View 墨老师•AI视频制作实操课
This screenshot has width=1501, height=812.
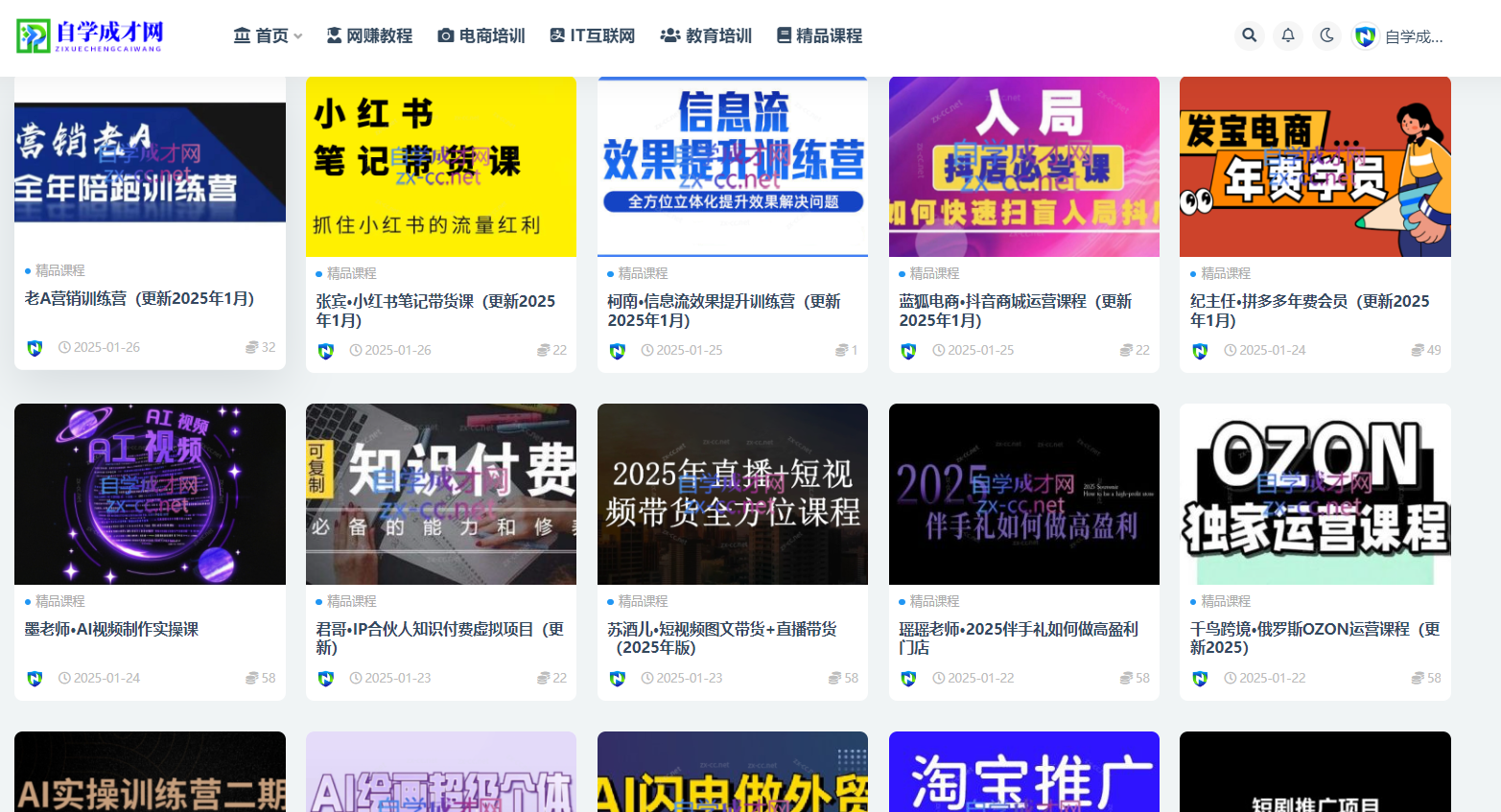click(x=111, y=629)
